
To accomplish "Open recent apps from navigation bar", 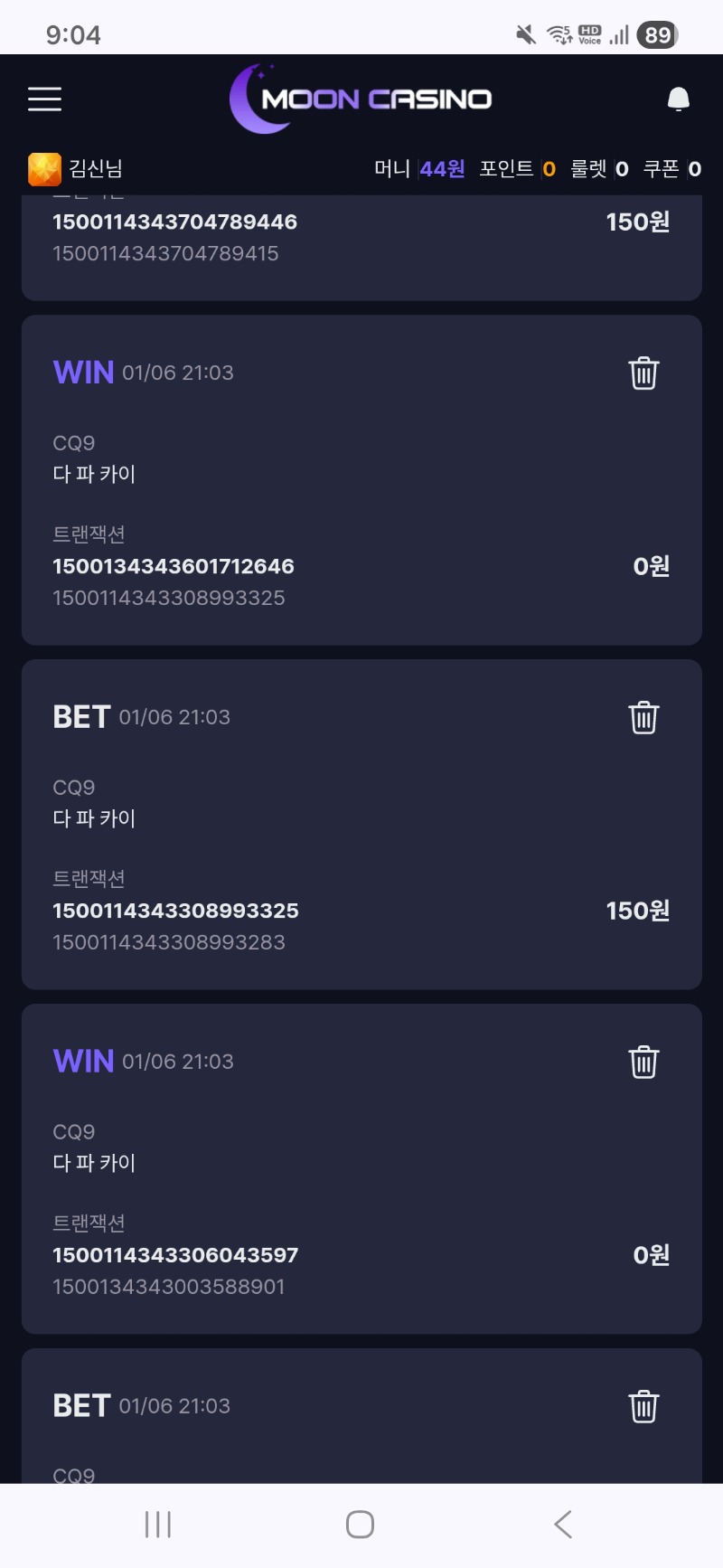I will click(157, 1524).
